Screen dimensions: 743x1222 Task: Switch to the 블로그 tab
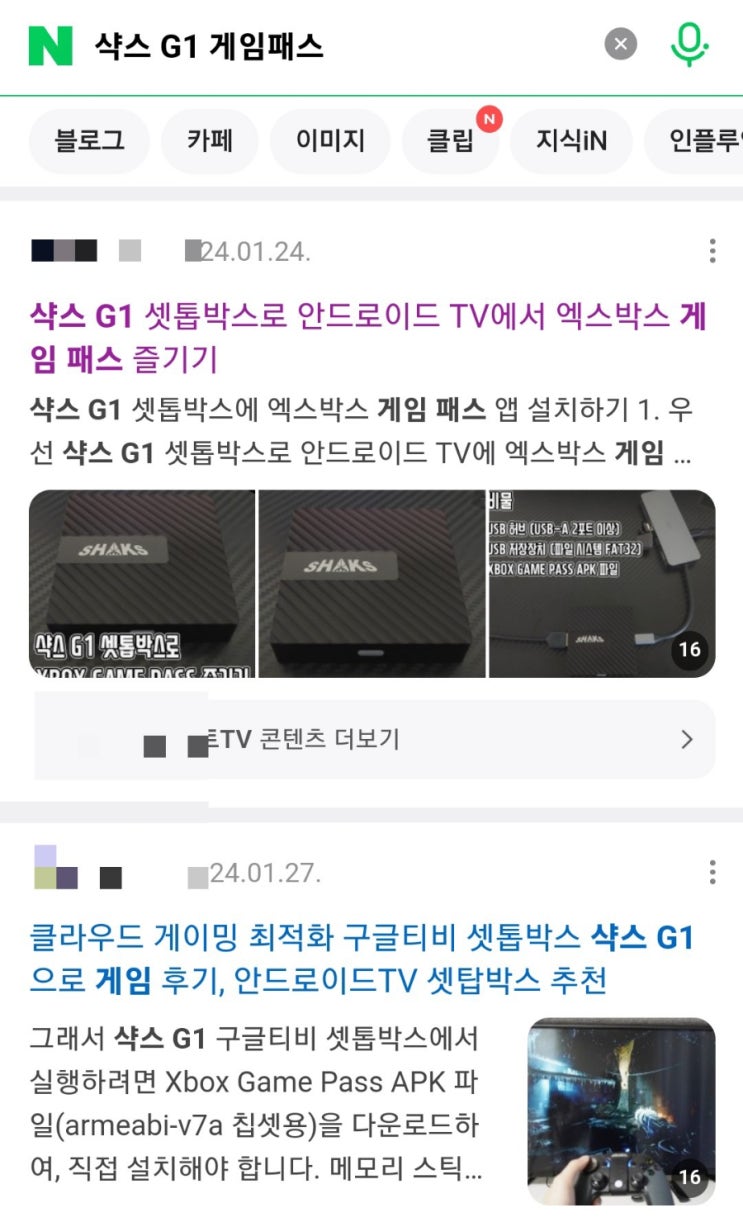pyautogui.click(x=90, y=141)
